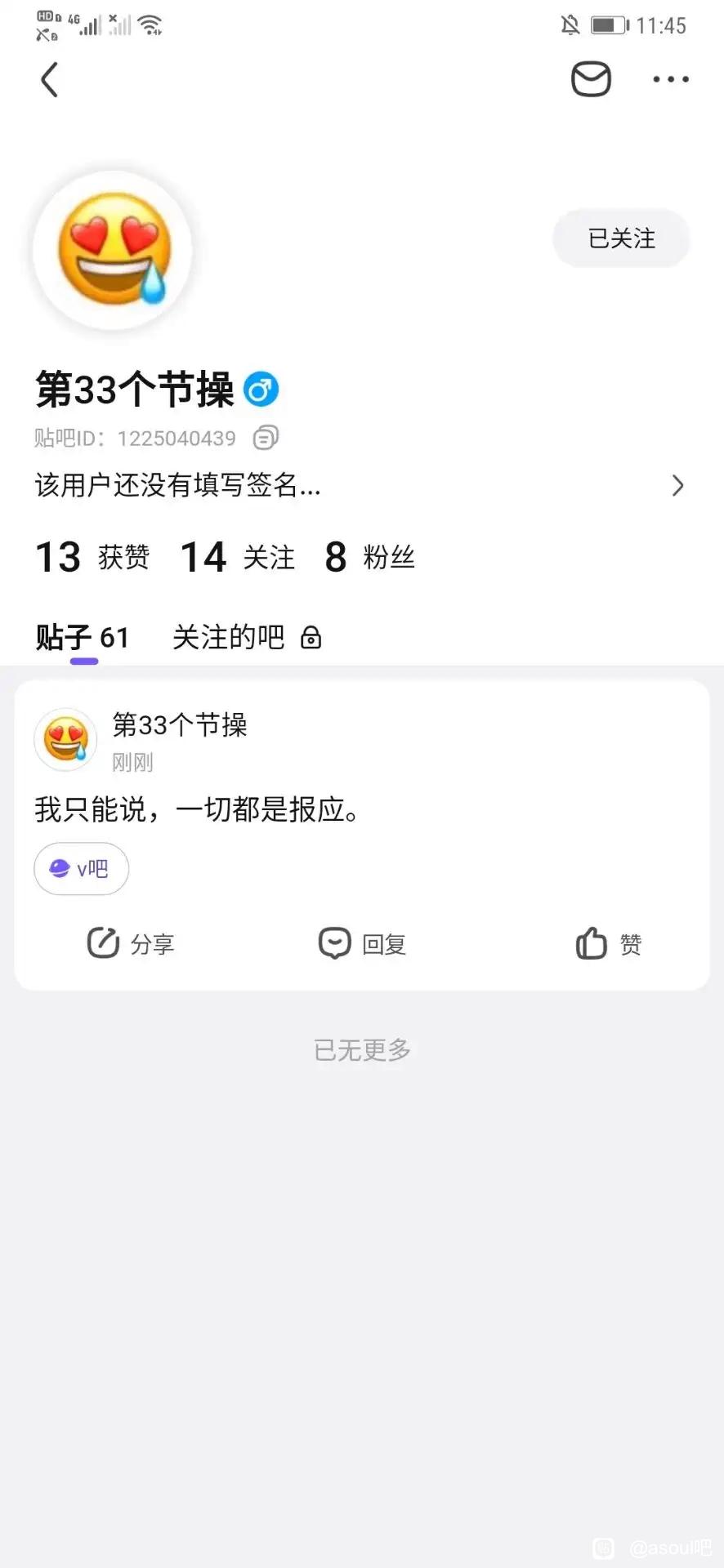Copy the 贴吧ID number
Screen dimensions: 724x1568
[x=266, y=439]
